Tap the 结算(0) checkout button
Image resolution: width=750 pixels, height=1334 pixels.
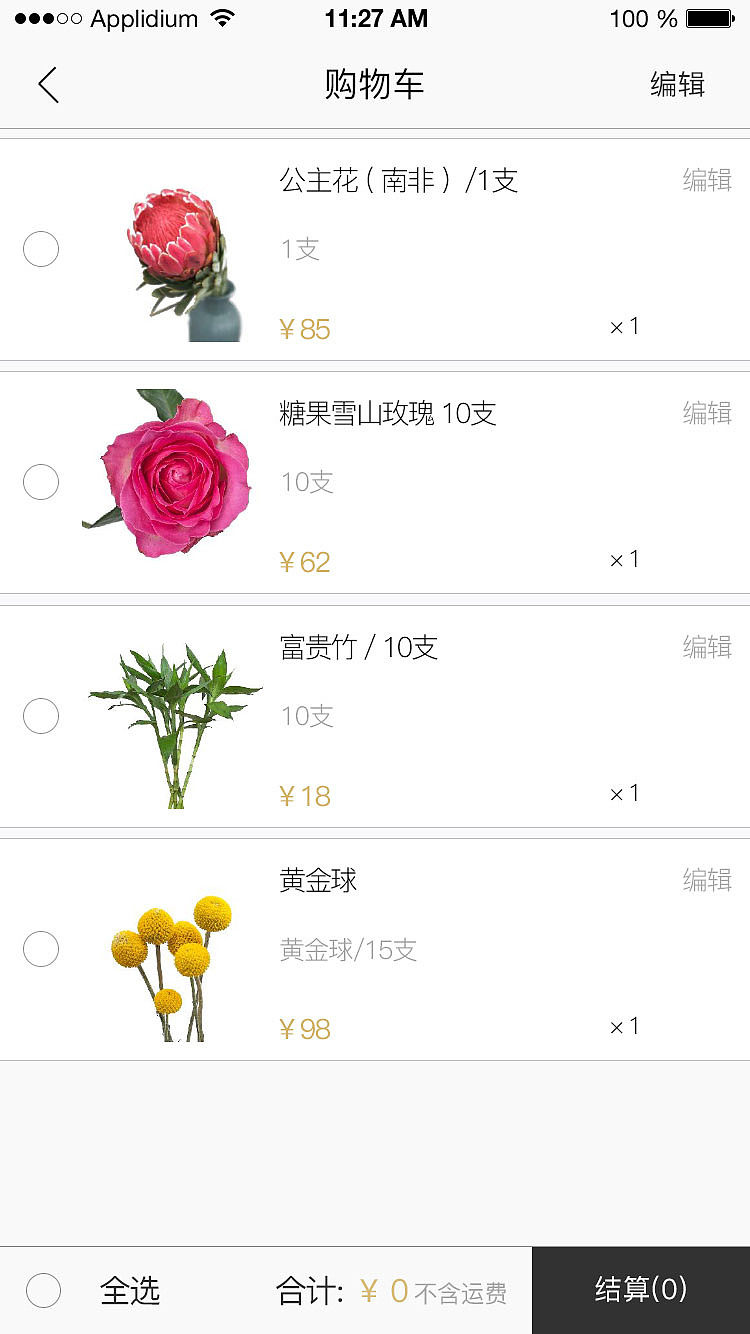[x=641, y=1290]
